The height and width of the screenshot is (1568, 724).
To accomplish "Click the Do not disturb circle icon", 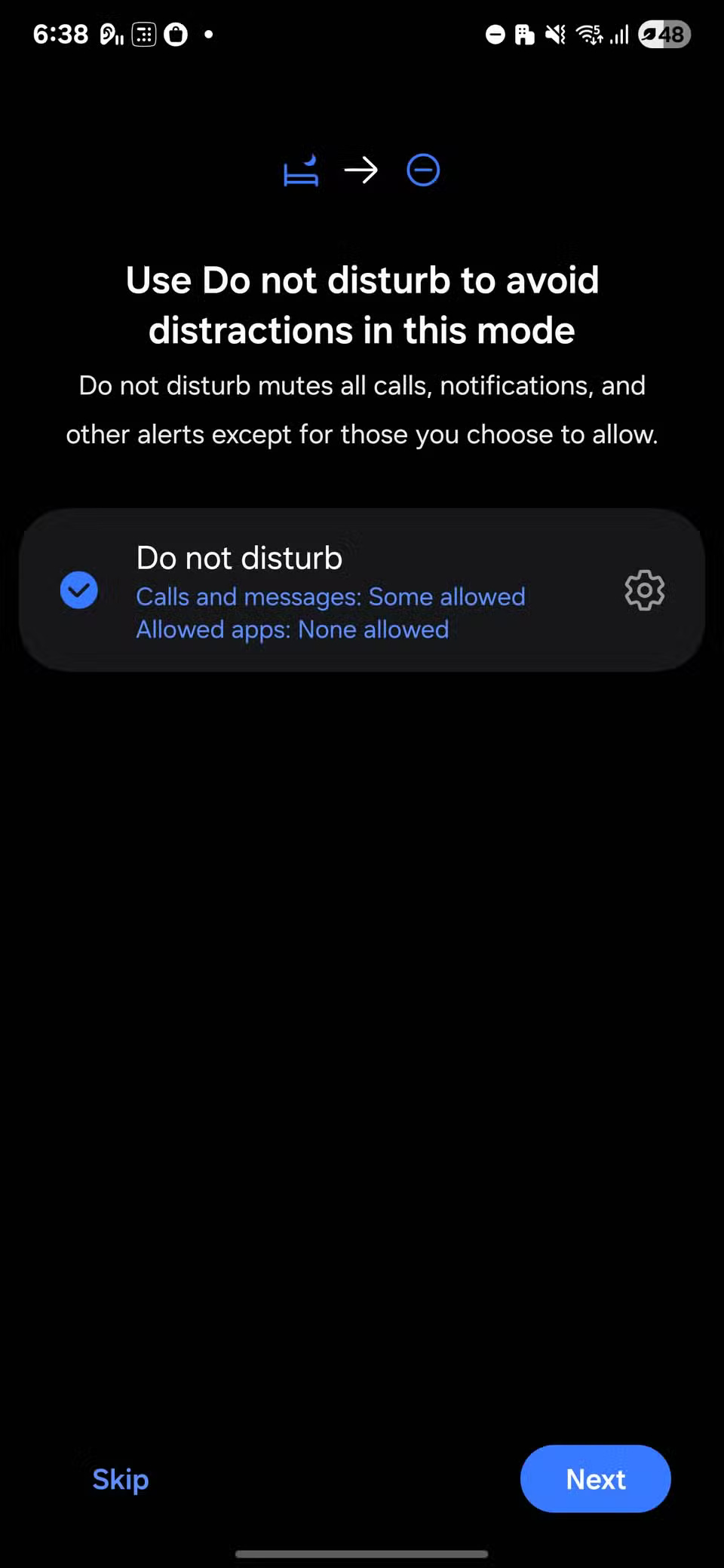I will pos(422,170).
